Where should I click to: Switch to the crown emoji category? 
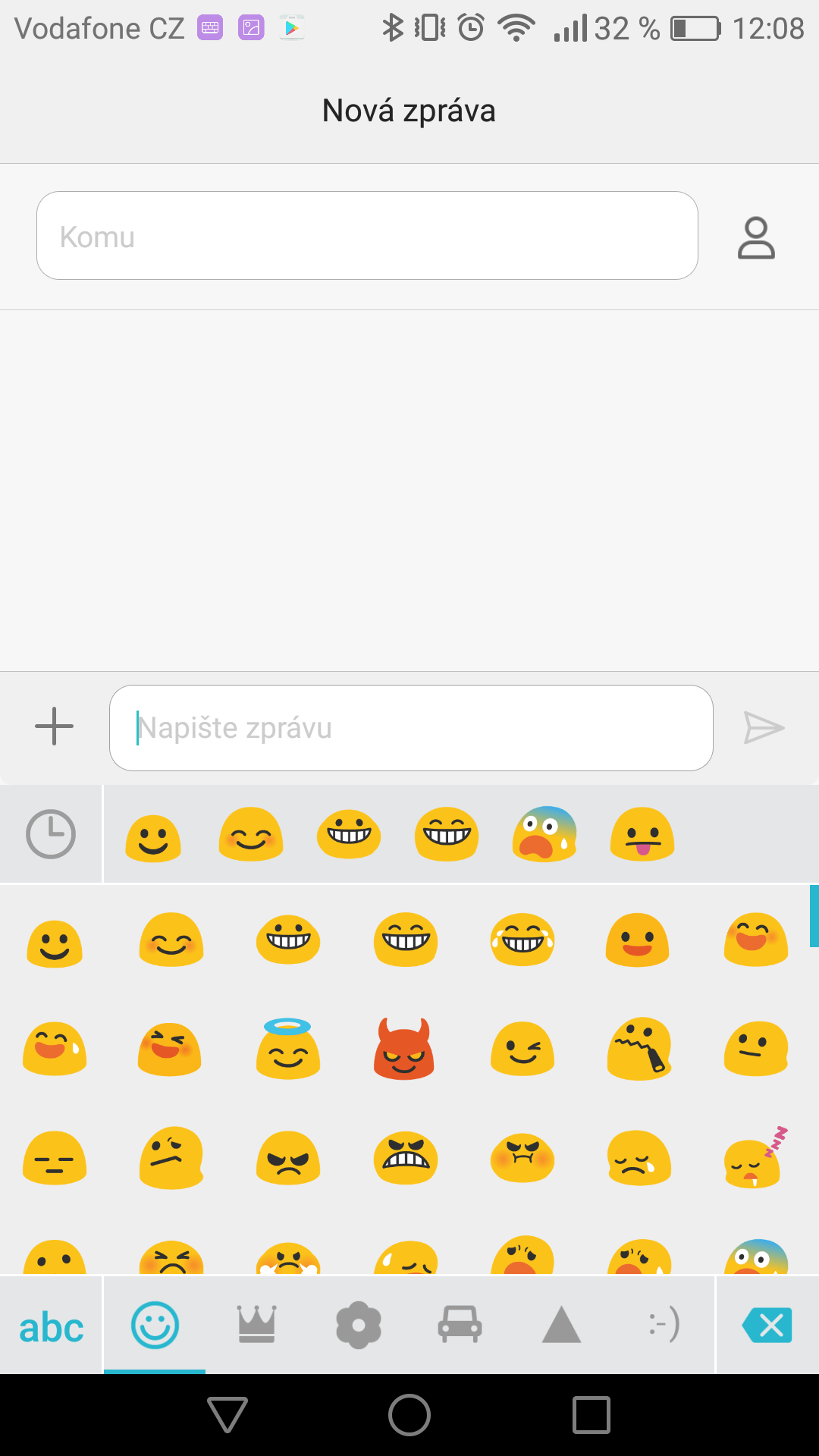[257, 1325]
